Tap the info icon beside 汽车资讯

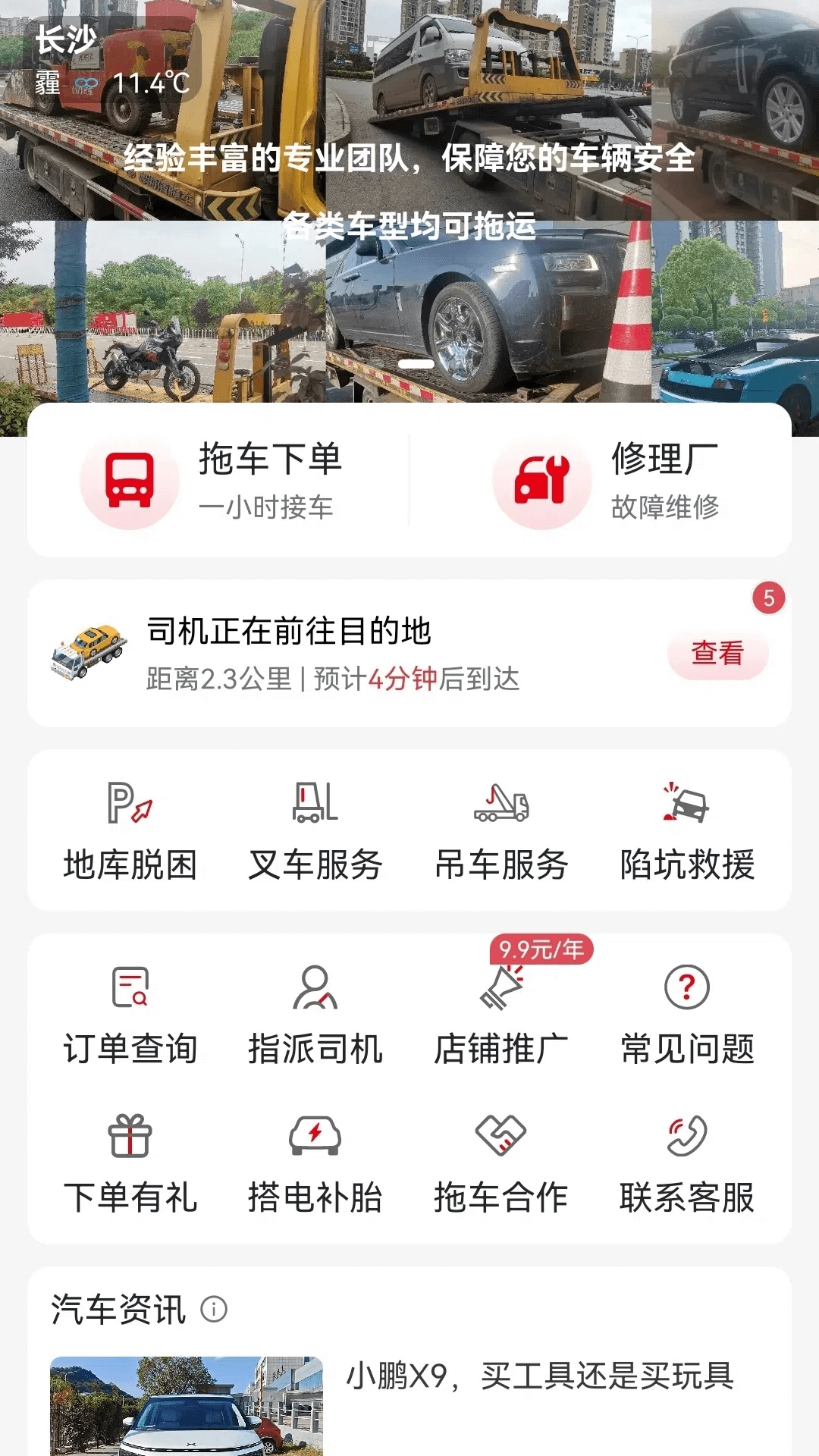coord(214,1309)
